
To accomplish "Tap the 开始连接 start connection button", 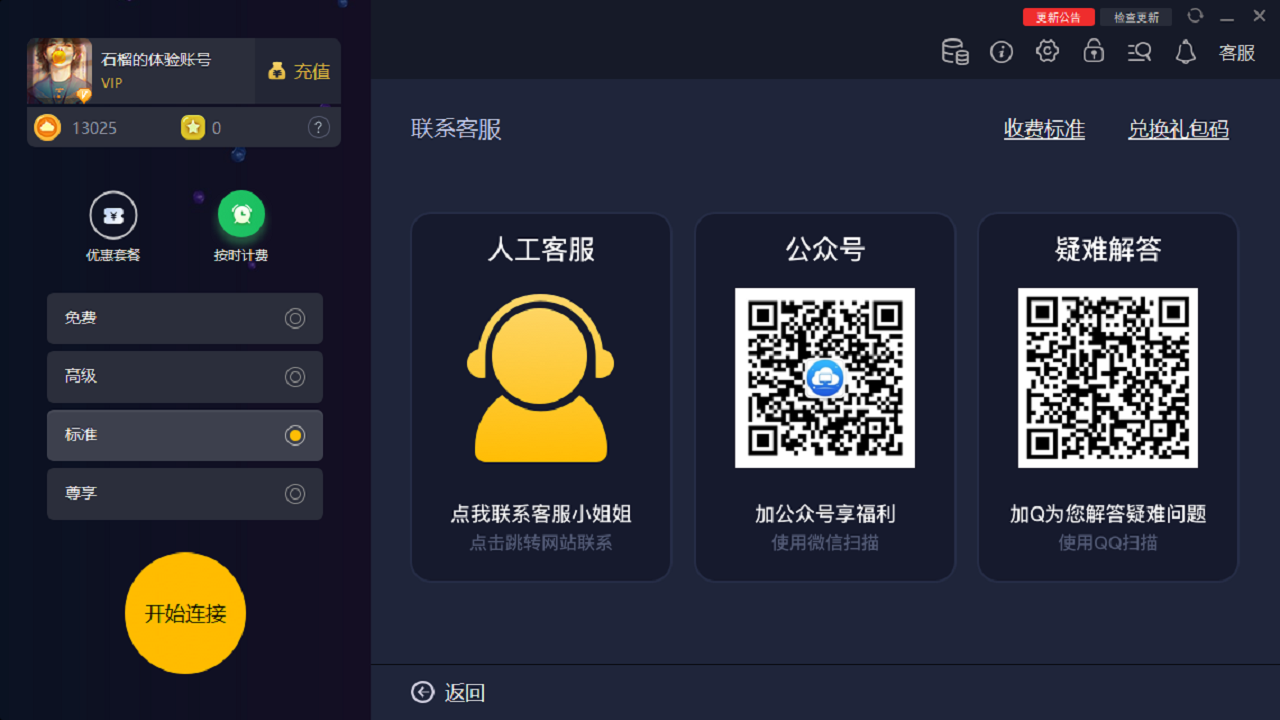I will [x=185, y=613].
